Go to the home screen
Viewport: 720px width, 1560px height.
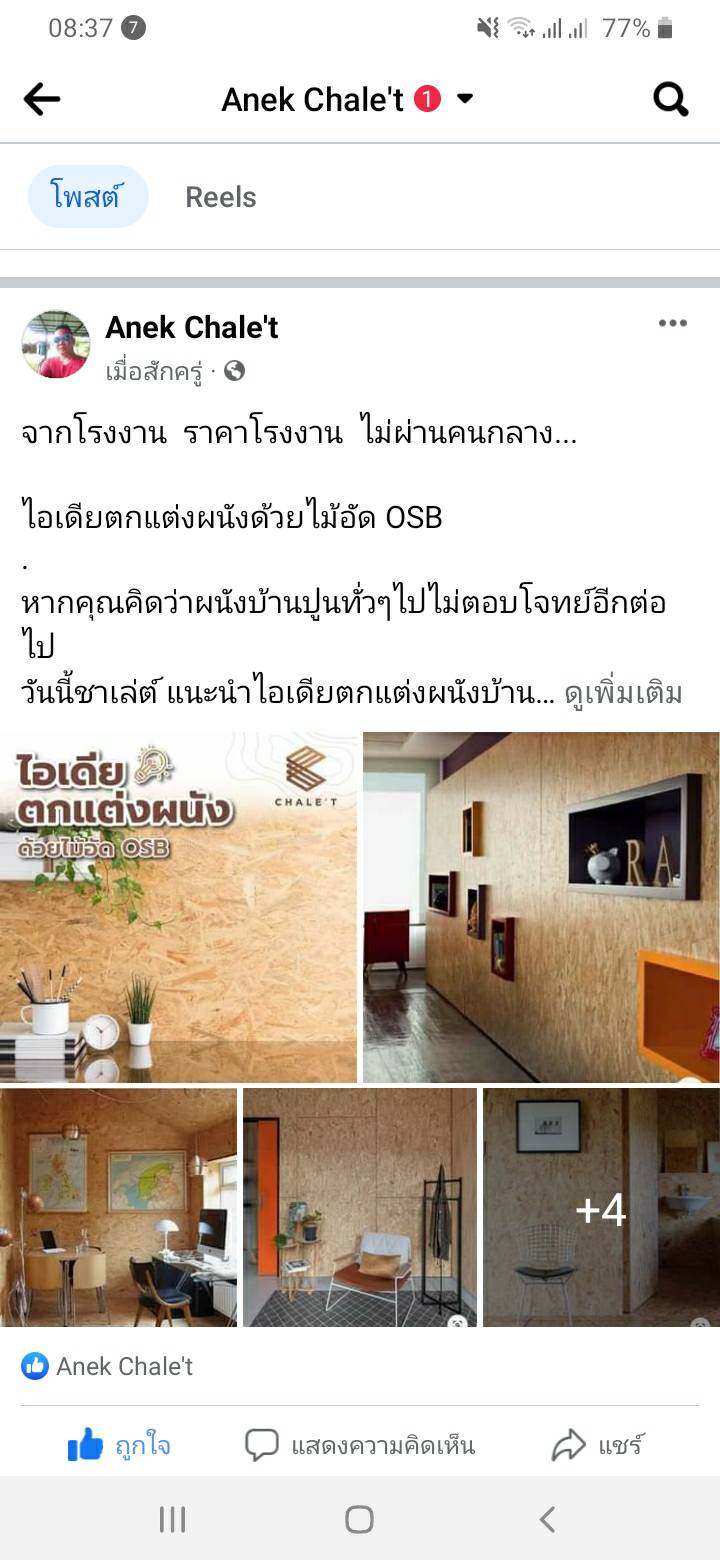[x=359, y=1519]
